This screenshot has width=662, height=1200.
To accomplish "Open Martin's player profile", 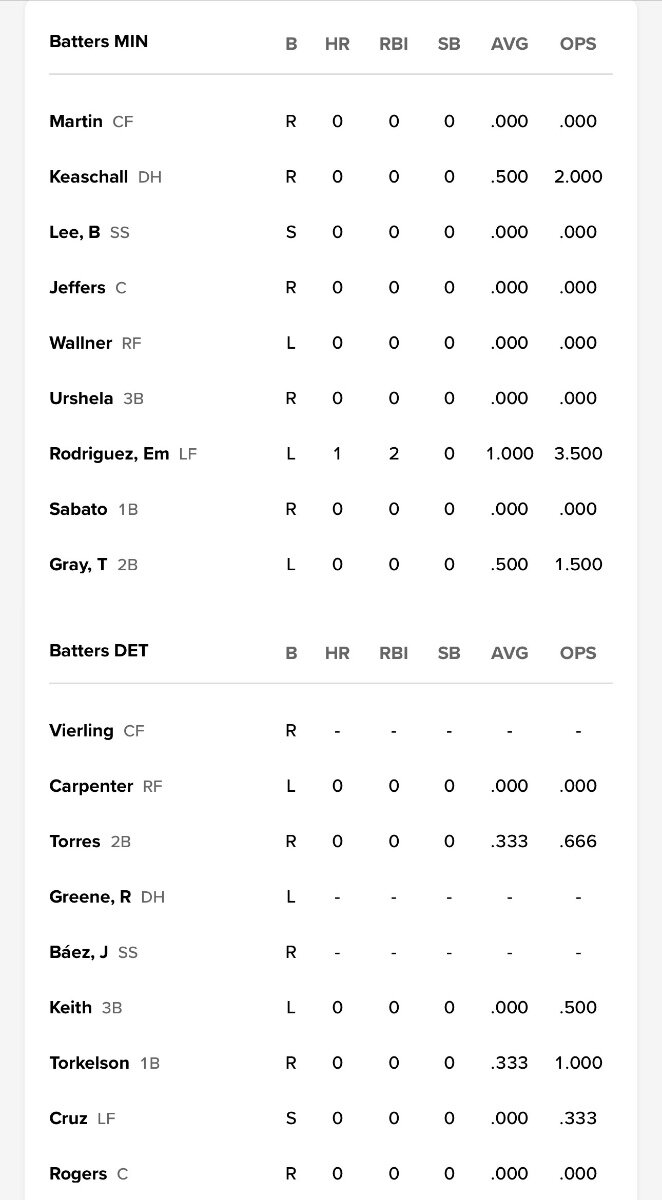I will [x=76, y=121].
